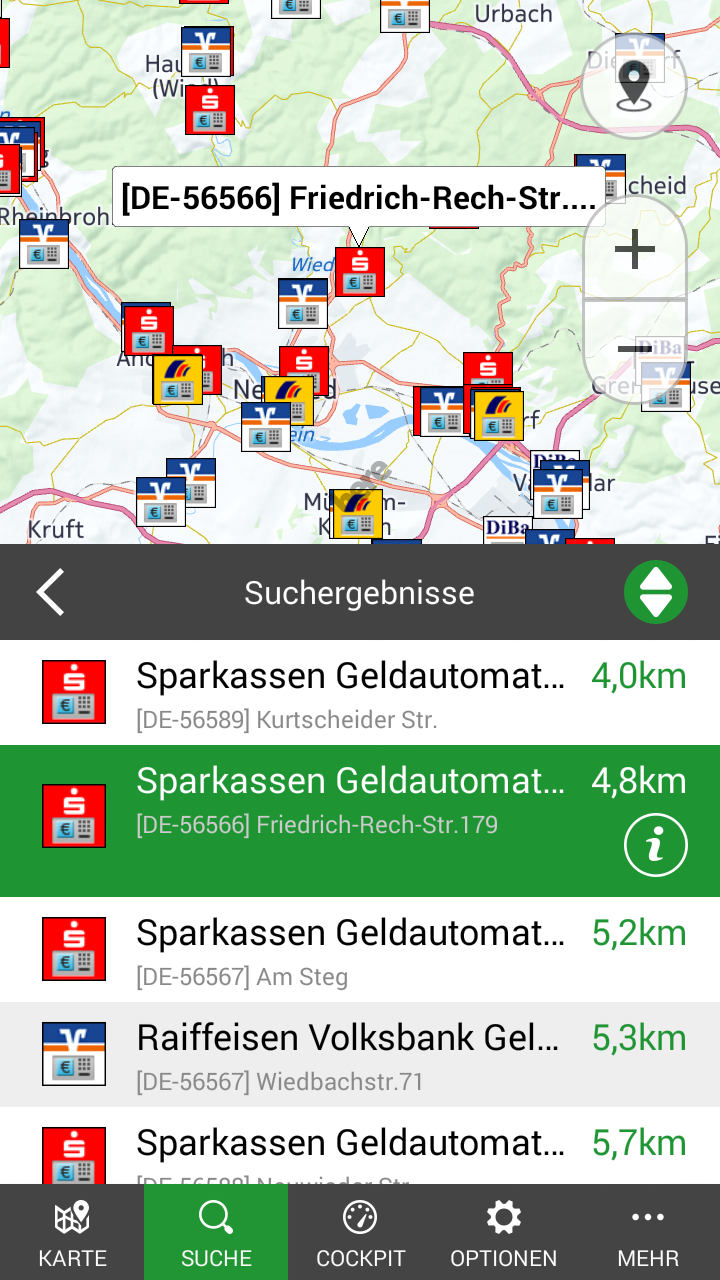Screen dimensions: 720x1280
Task: Switch to the Suche tab
Action: pyautogui.click(x=216, y=1232)
